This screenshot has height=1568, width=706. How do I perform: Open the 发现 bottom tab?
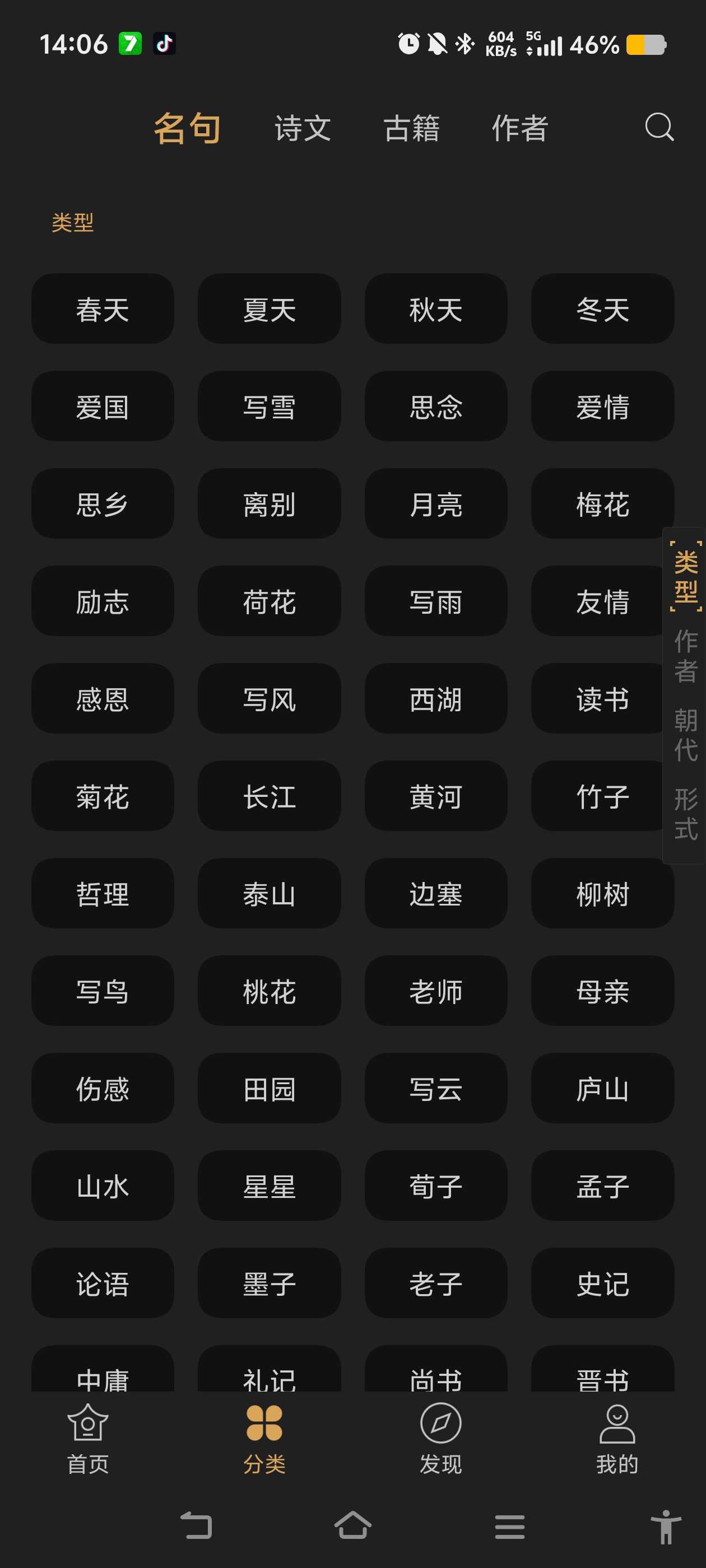(x=440, y=1439)
